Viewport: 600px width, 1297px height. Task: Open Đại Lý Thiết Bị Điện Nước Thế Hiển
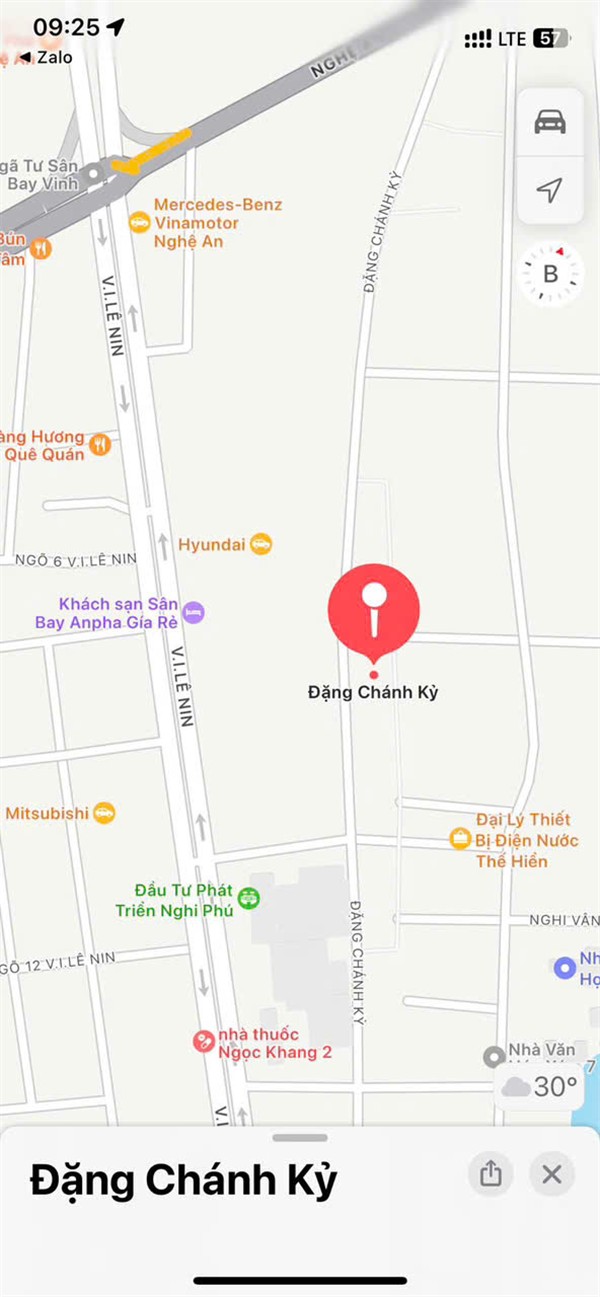511,840
